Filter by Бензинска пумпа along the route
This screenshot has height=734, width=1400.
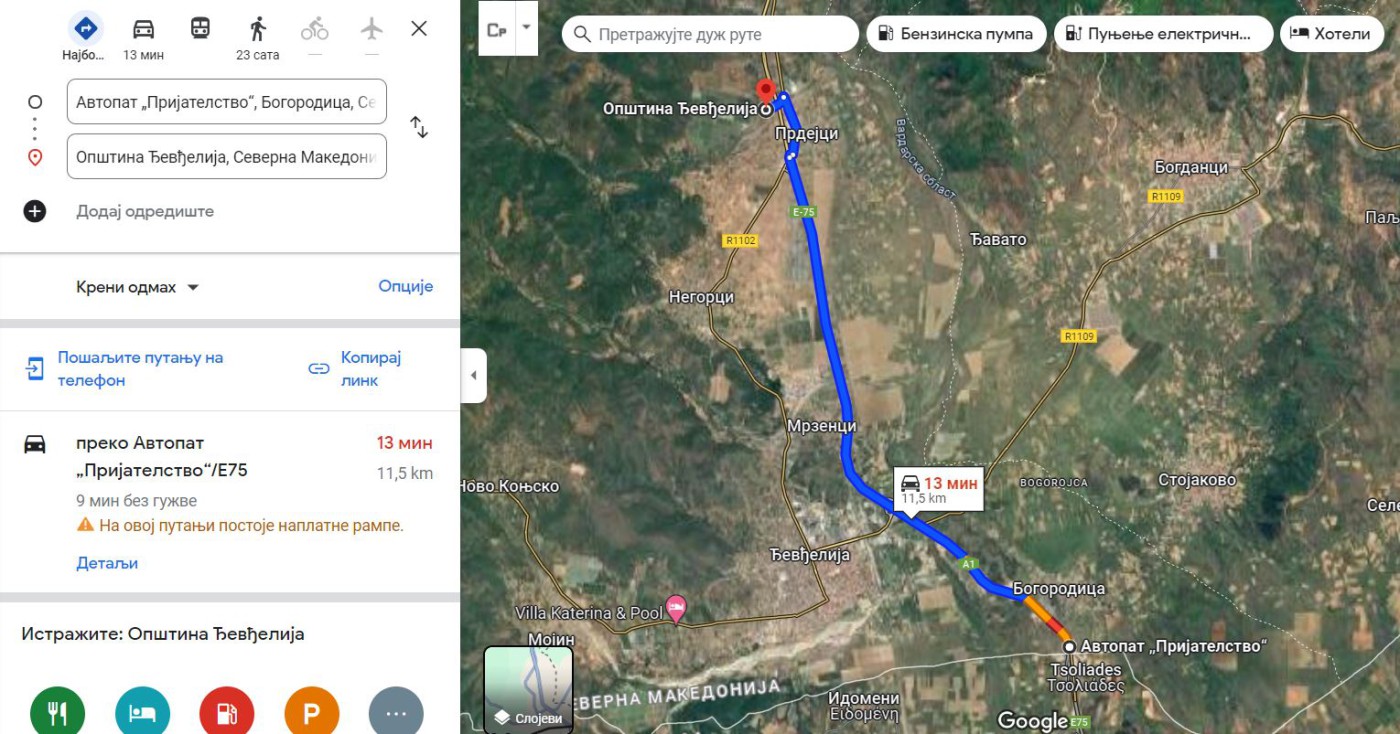(956, 34)
